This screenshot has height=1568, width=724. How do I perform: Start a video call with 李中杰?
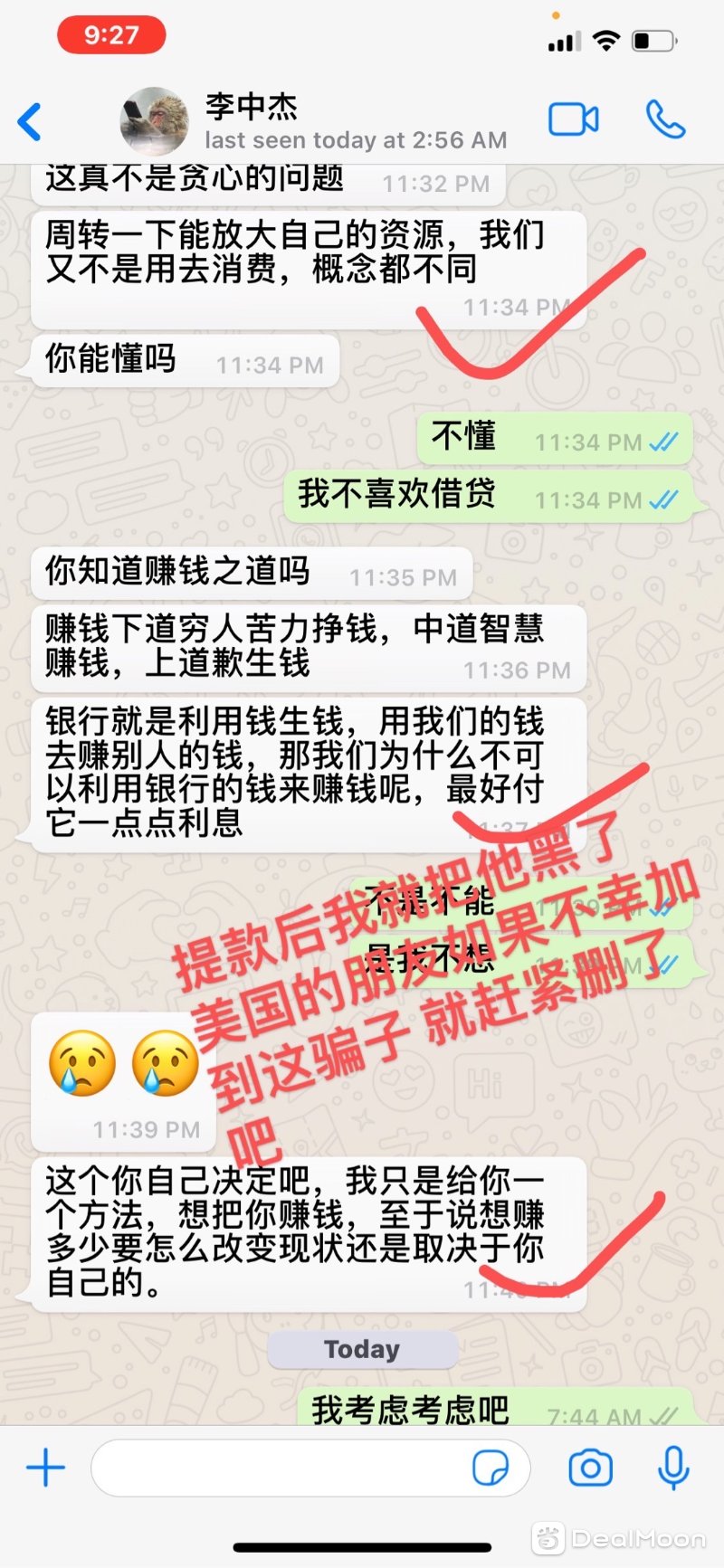(x=574, y=119)
